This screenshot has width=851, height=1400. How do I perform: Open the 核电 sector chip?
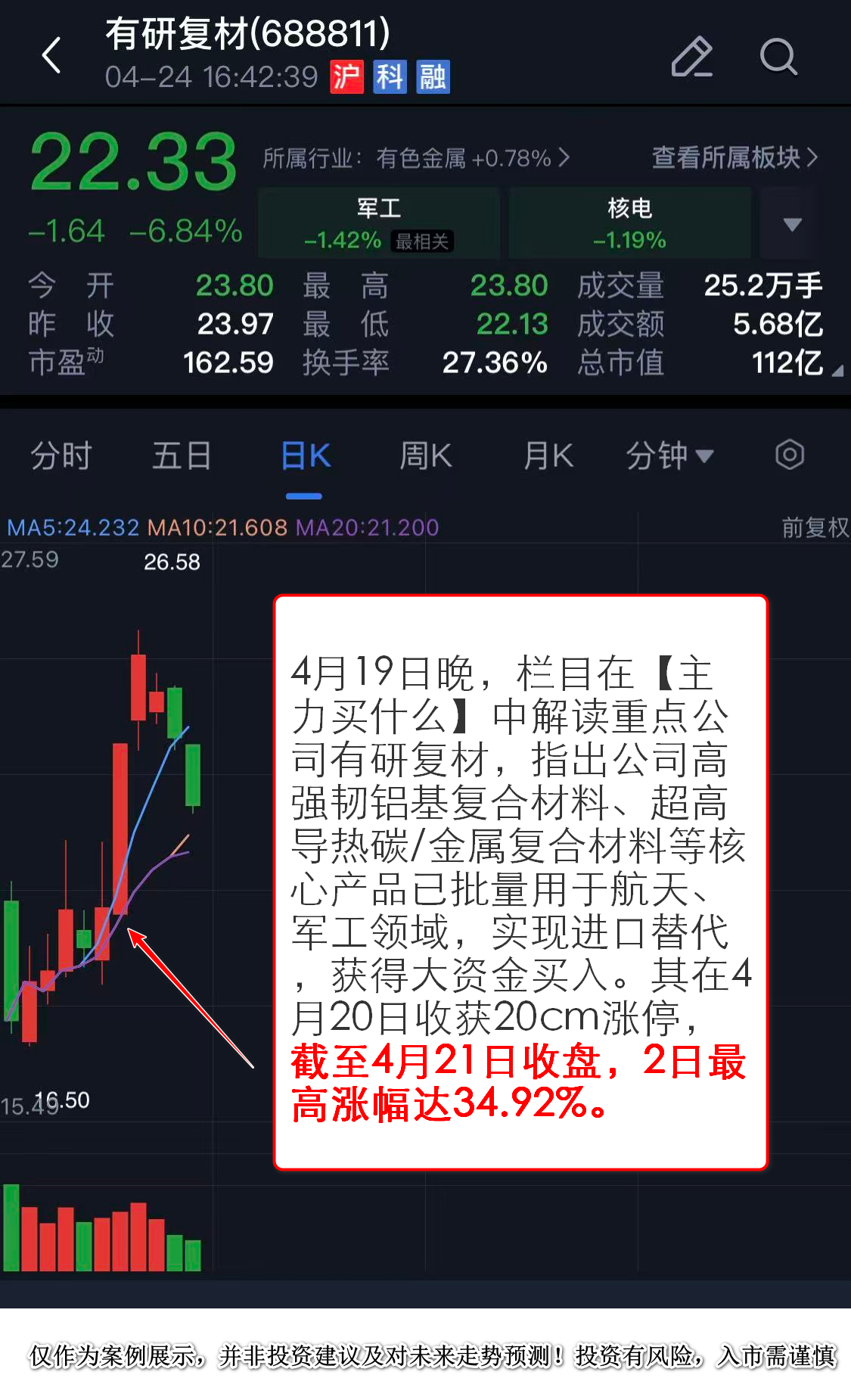629,223
